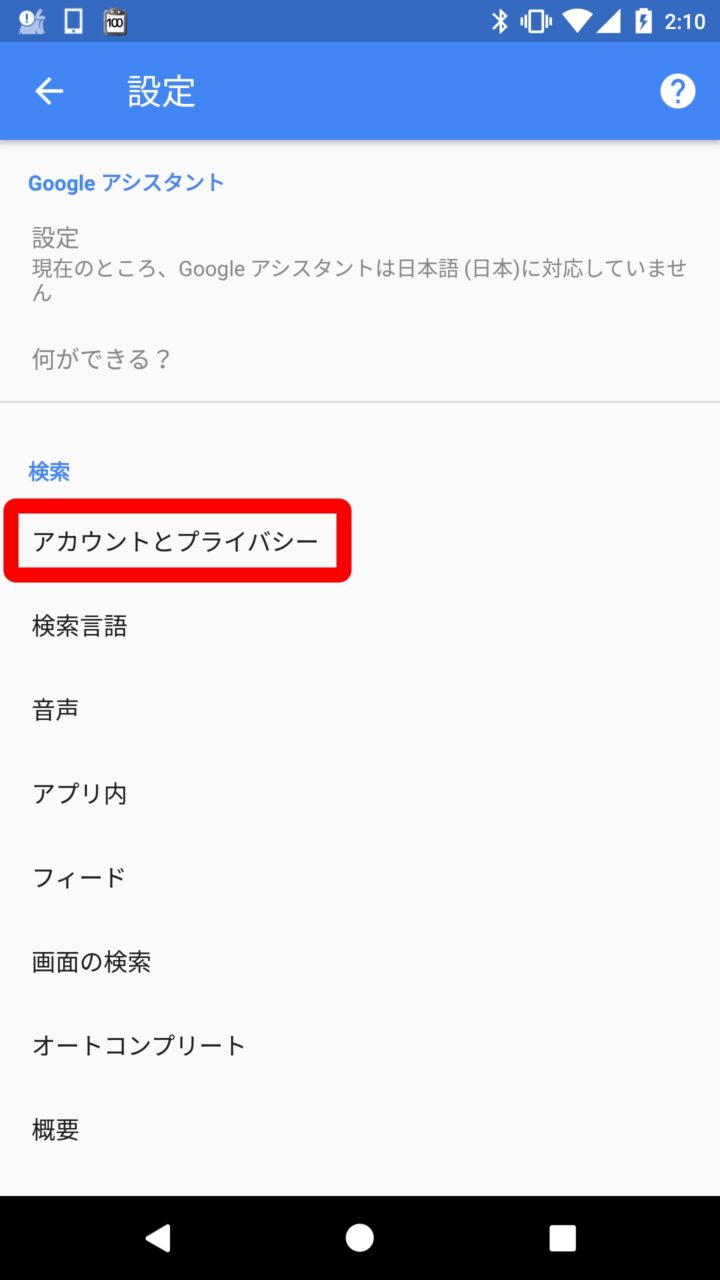Open アカウントとプライバシー settings
720x1280 pixels.
(176, 541)
